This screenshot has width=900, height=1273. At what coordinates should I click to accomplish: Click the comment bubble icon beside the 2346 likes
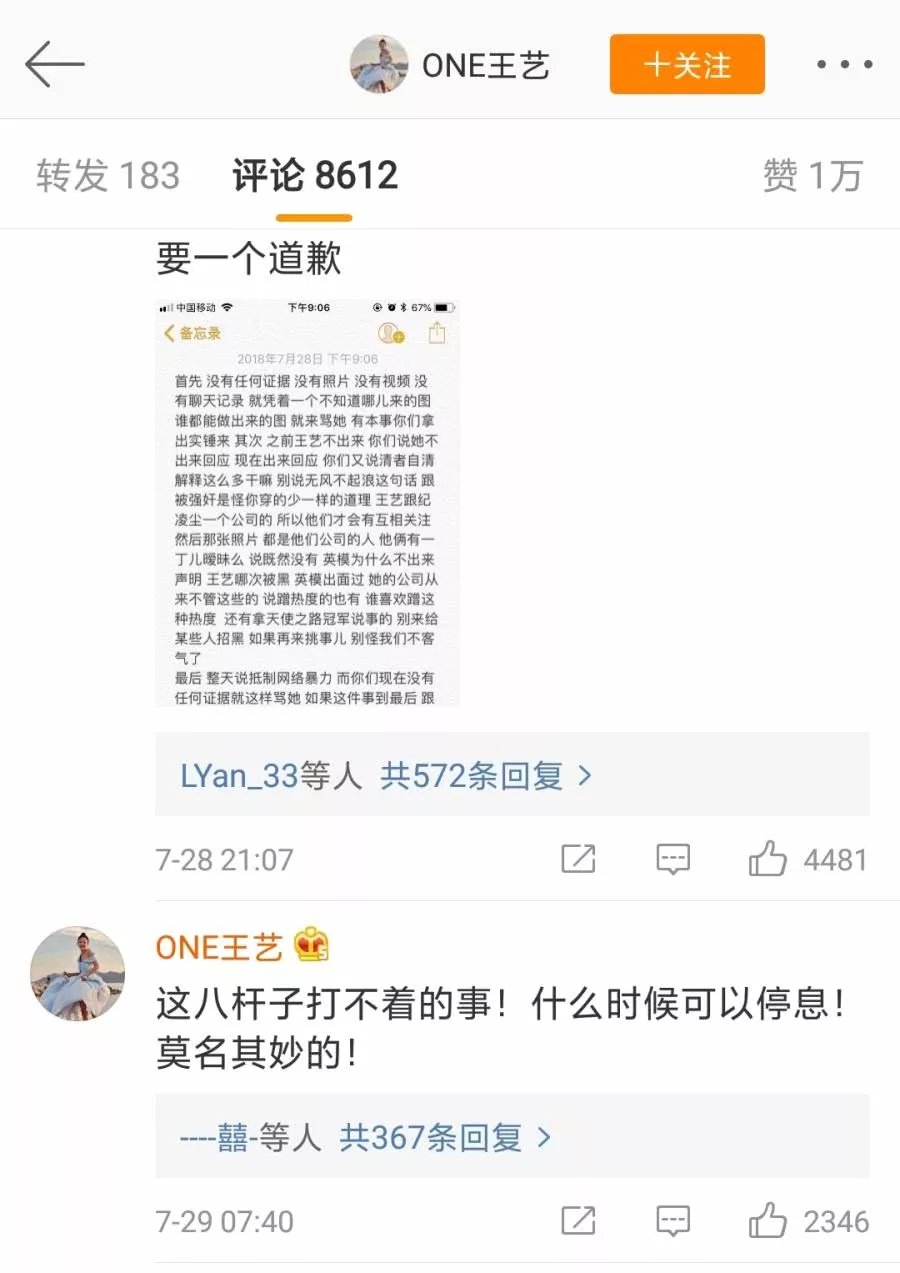[x=672, y=1220]
